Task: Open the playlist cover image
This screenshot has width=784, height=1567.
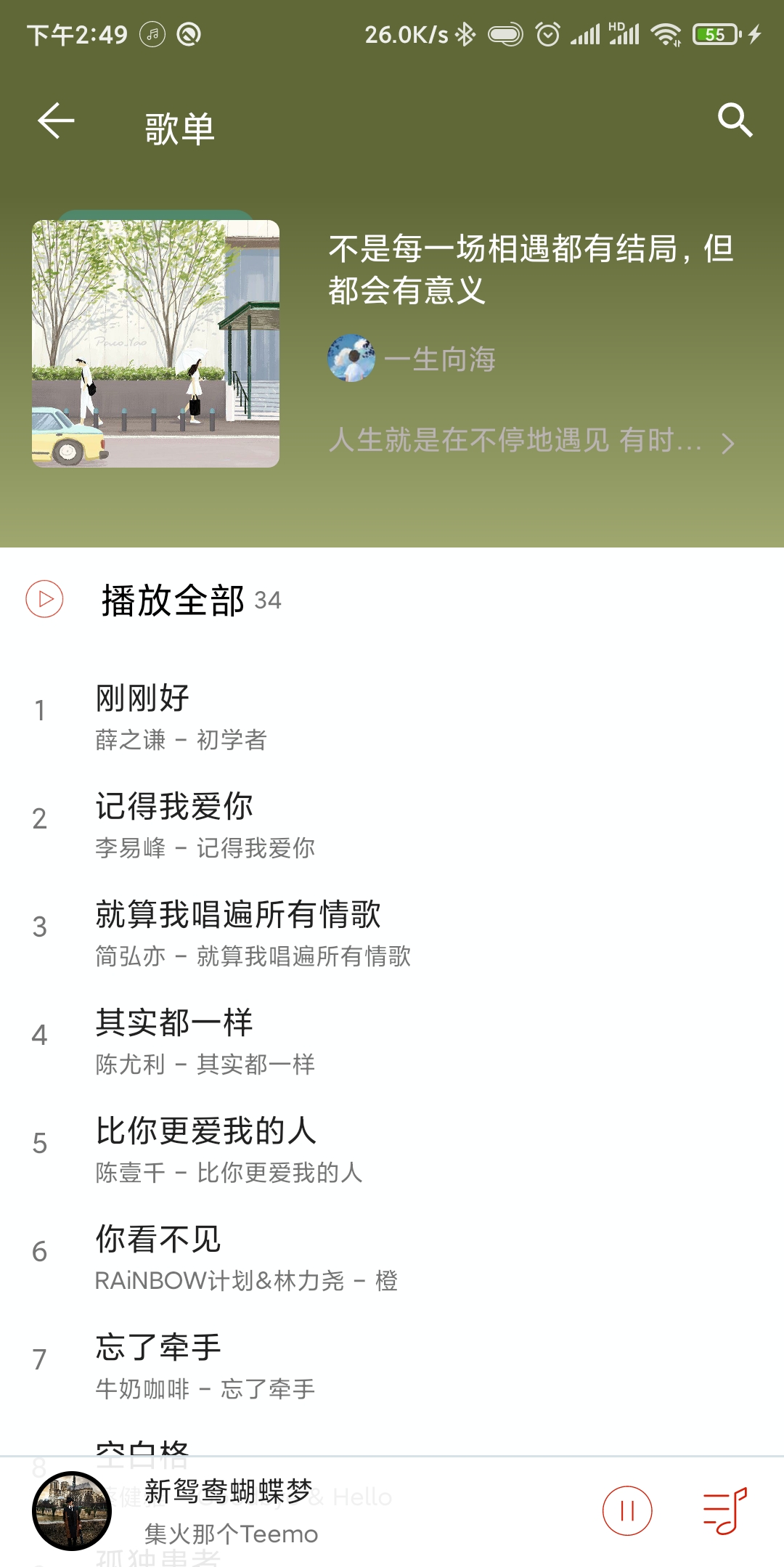Action: click(x=155, y=343)
